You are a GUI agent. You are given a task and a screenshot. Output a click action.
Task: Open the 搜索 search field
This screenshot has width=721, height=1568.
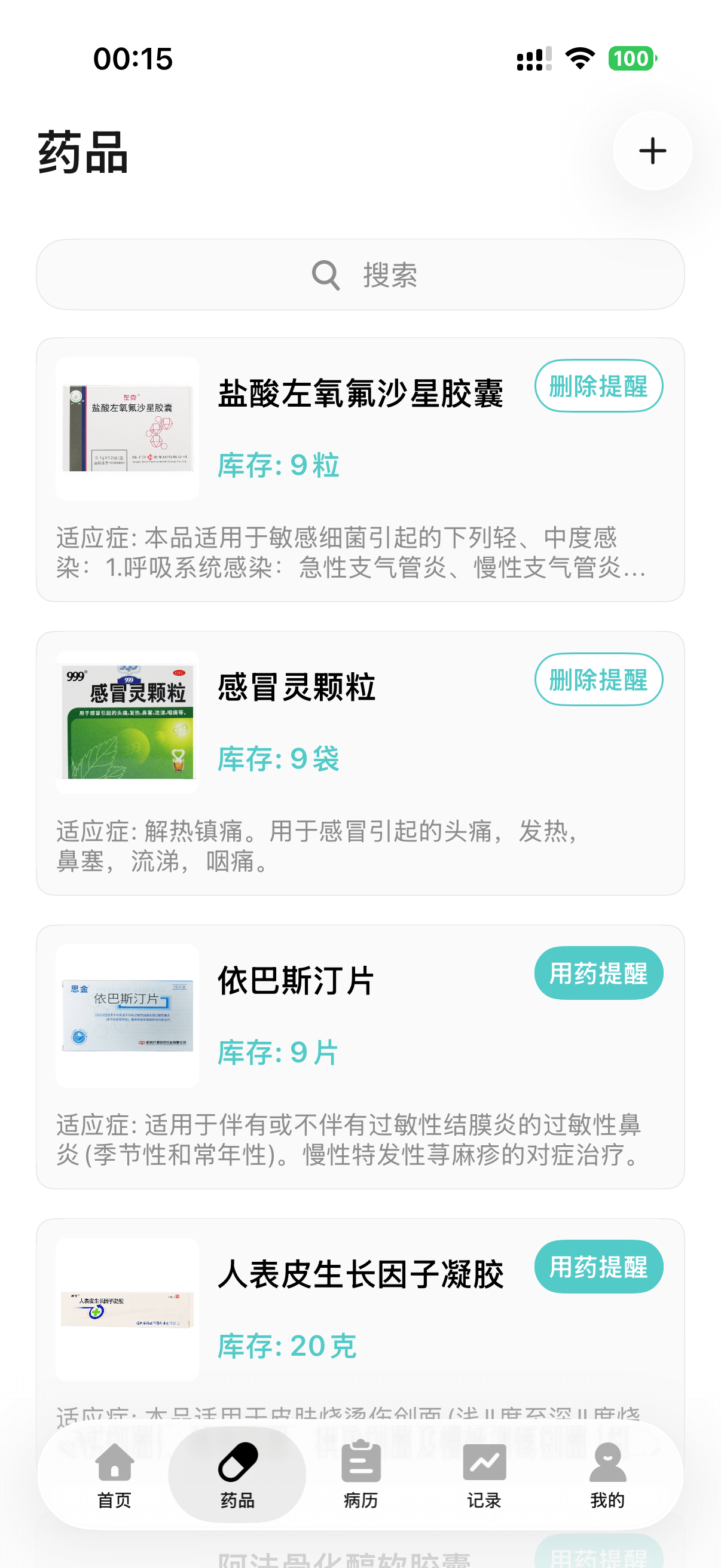360,274
